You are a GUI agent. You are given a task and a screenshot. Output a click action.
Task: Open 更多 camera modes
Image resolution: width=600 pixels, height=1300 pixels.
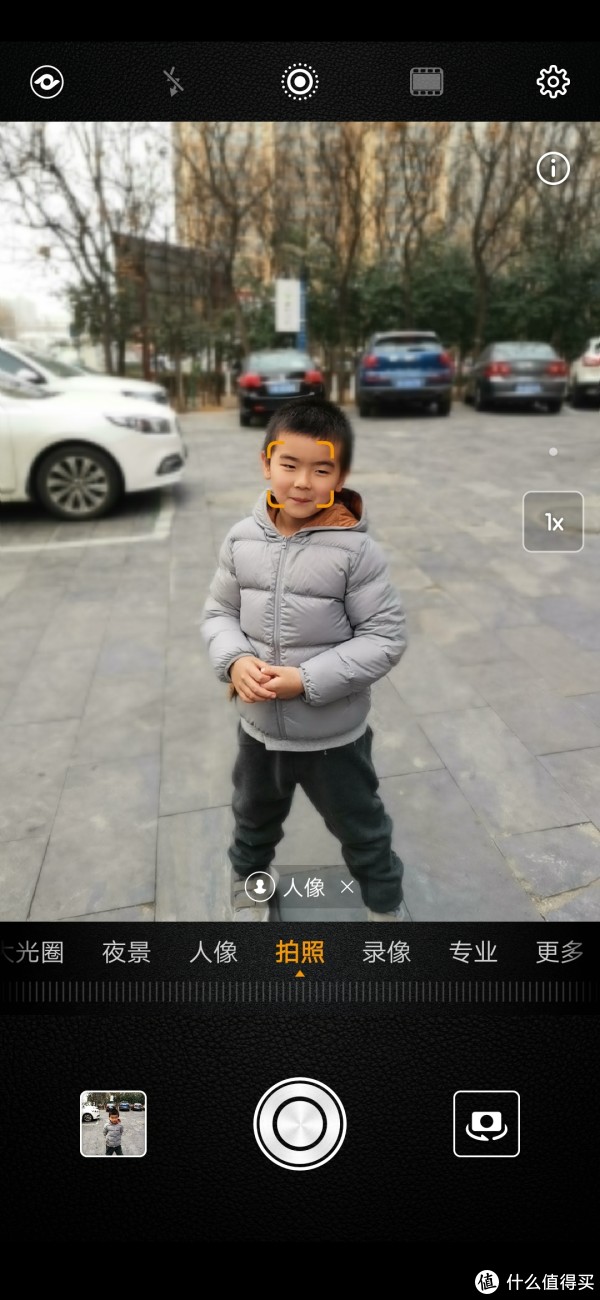[x=559, y=952]
